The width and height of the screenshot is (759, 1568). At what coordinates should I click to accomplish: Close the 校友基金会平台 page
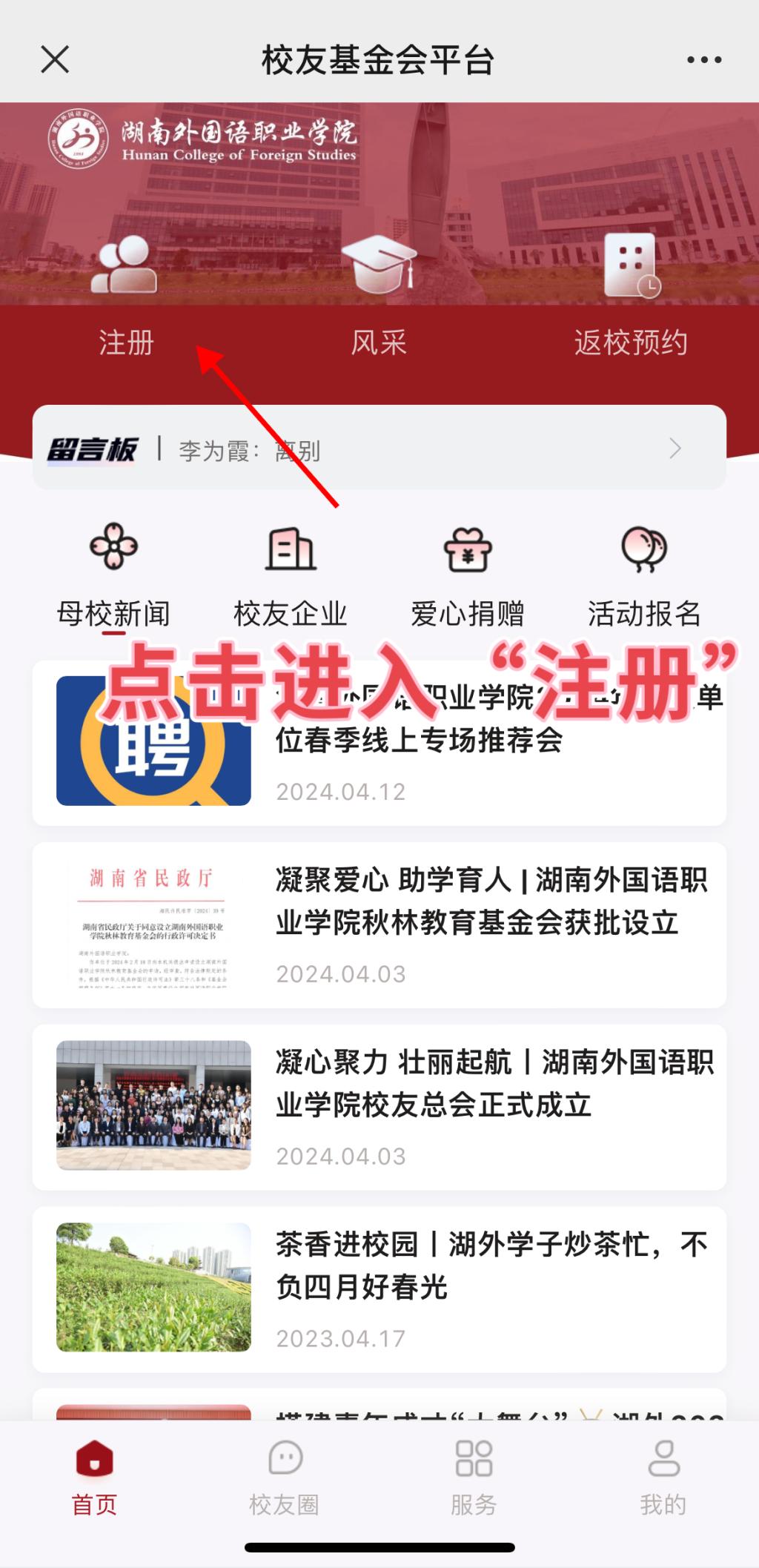55,59
